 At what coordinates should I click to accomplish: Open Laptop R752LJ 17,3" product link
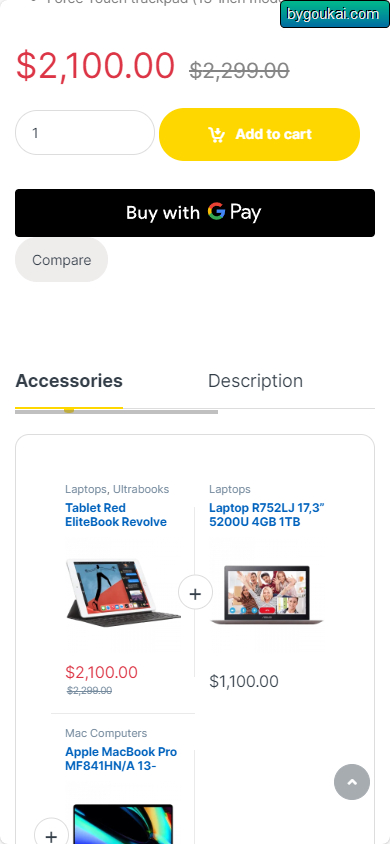click(x=267, y=515)
